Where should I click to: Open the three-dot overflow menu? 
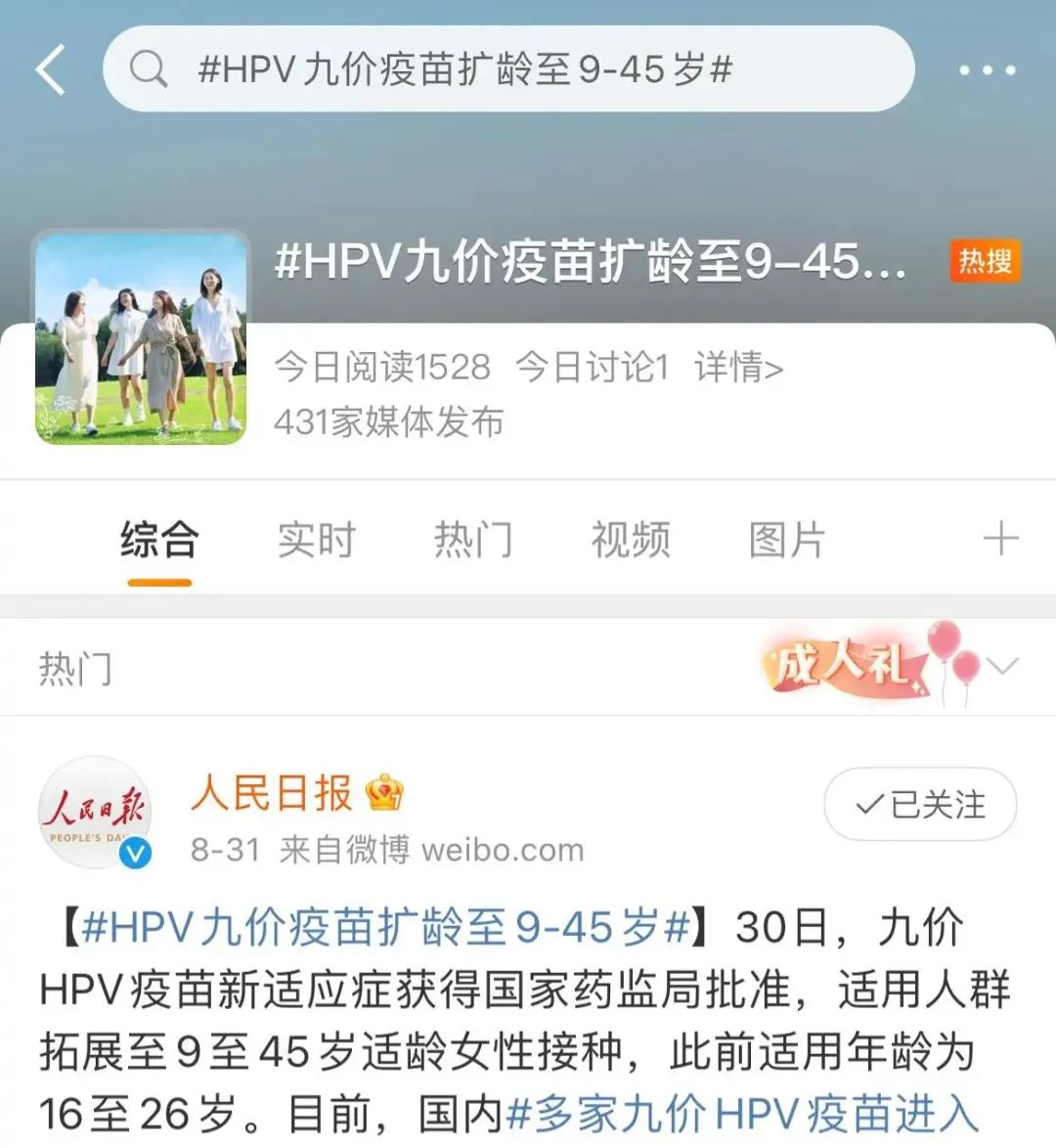coord(986,70)
